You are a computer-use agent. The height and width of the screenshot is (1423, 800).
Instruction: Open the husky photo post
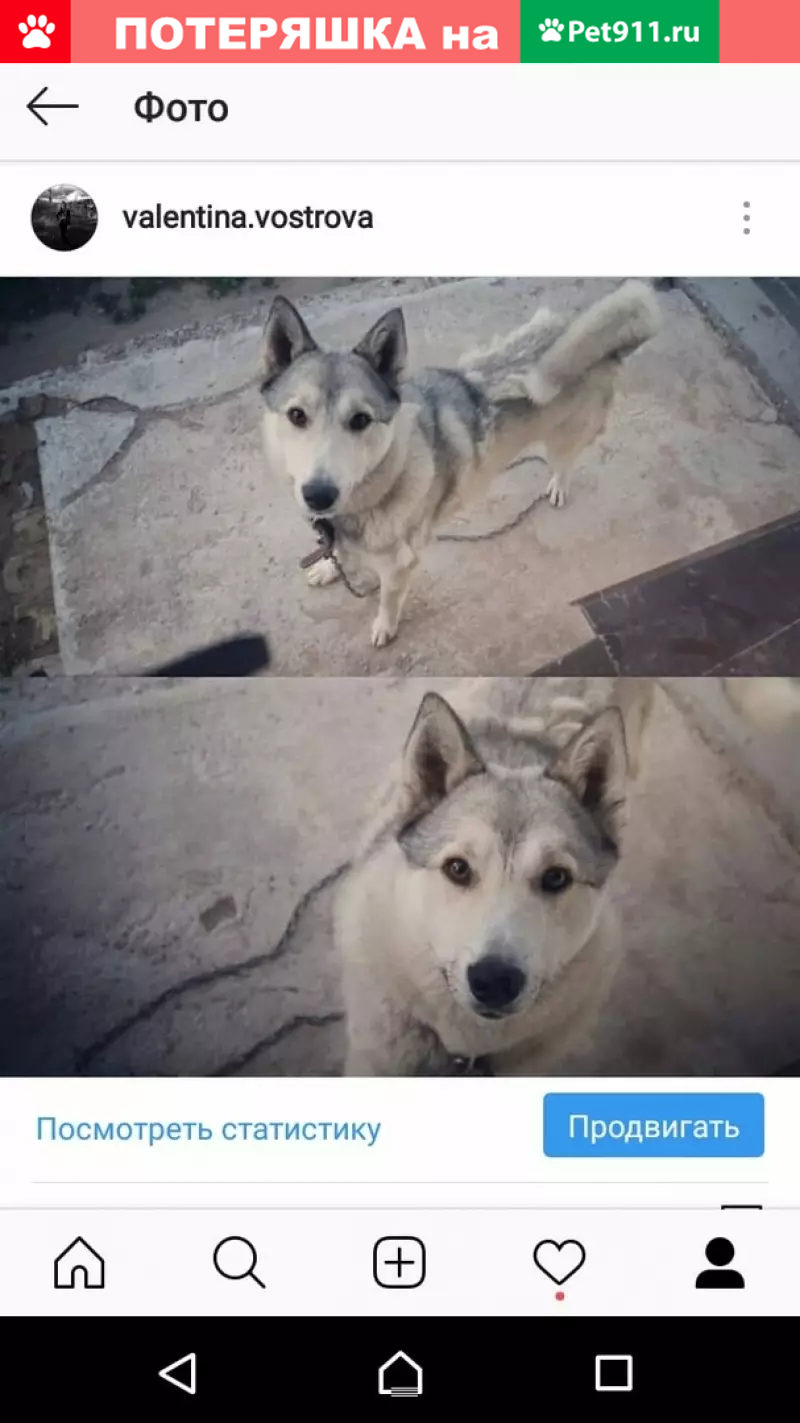pyautogui.click(x=400, y=676)
